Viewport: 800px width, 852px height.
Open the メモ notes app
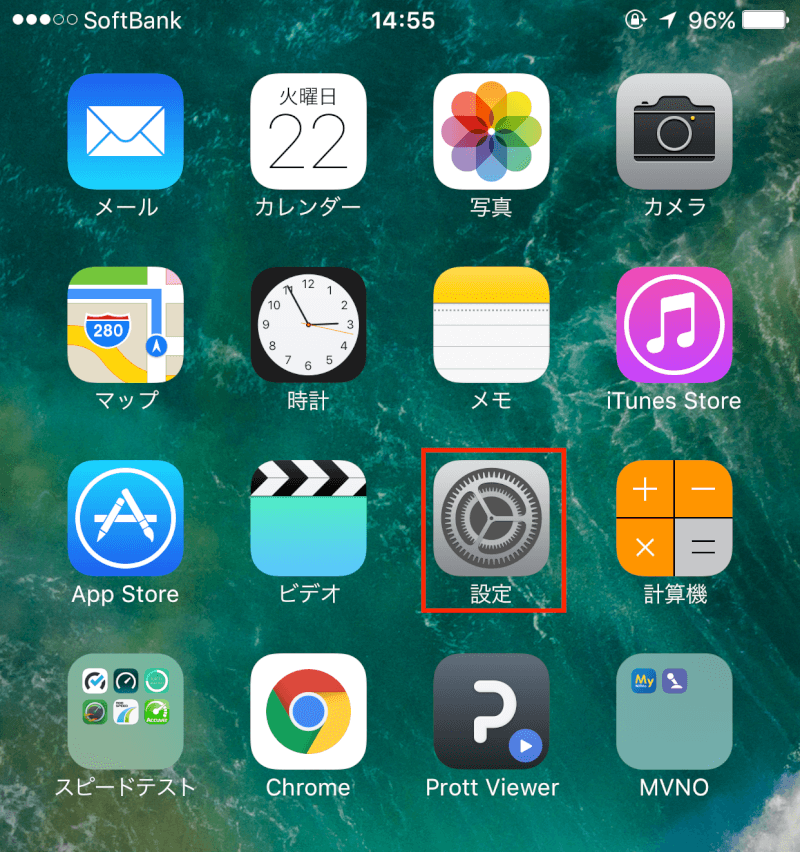click(491, 324)
